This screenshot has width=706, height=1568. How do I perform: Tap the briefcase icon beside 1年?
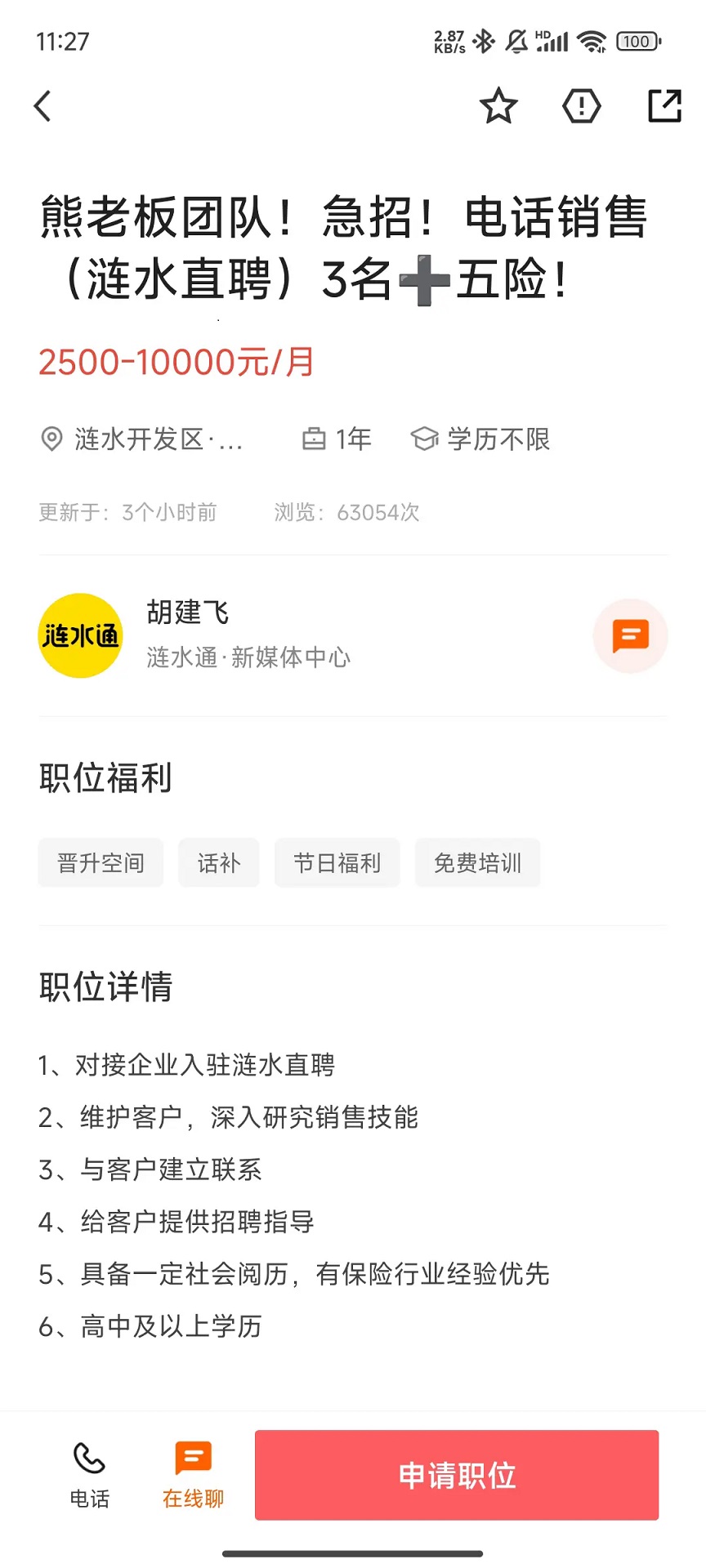tap(315, 439)
